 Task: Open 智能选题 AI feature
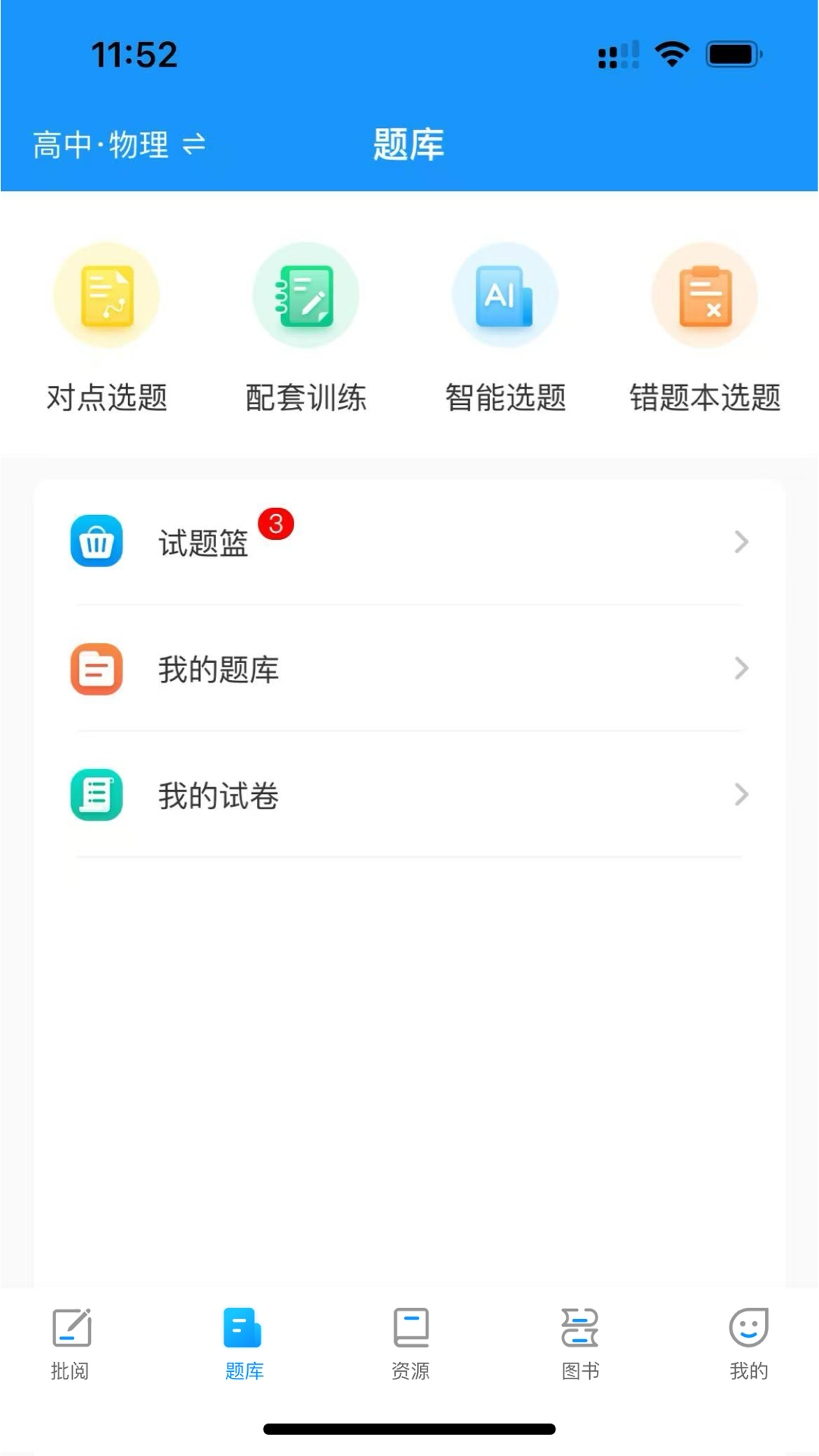coord(505,328)
